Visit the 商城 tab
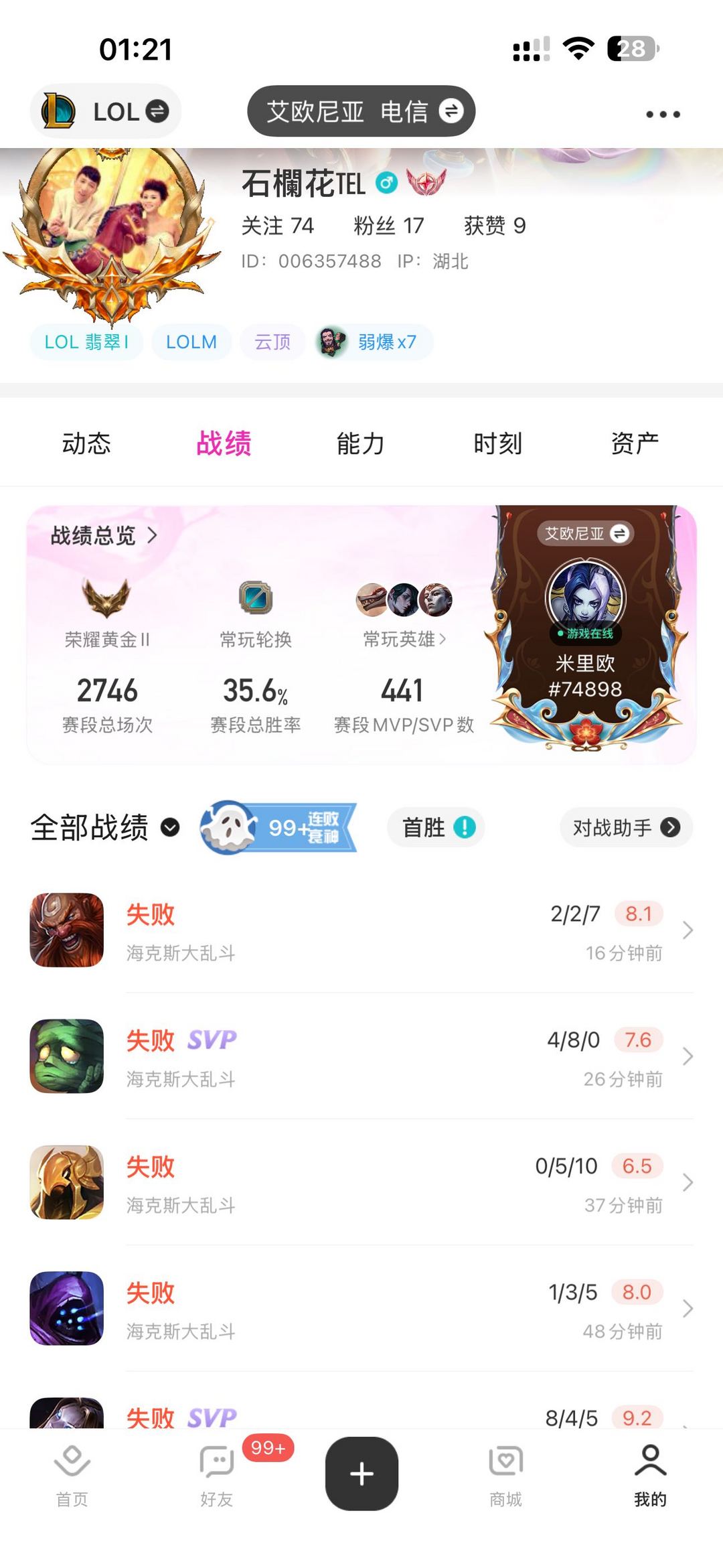This screenshot has width=723, height=1568. click(505, 1474)
